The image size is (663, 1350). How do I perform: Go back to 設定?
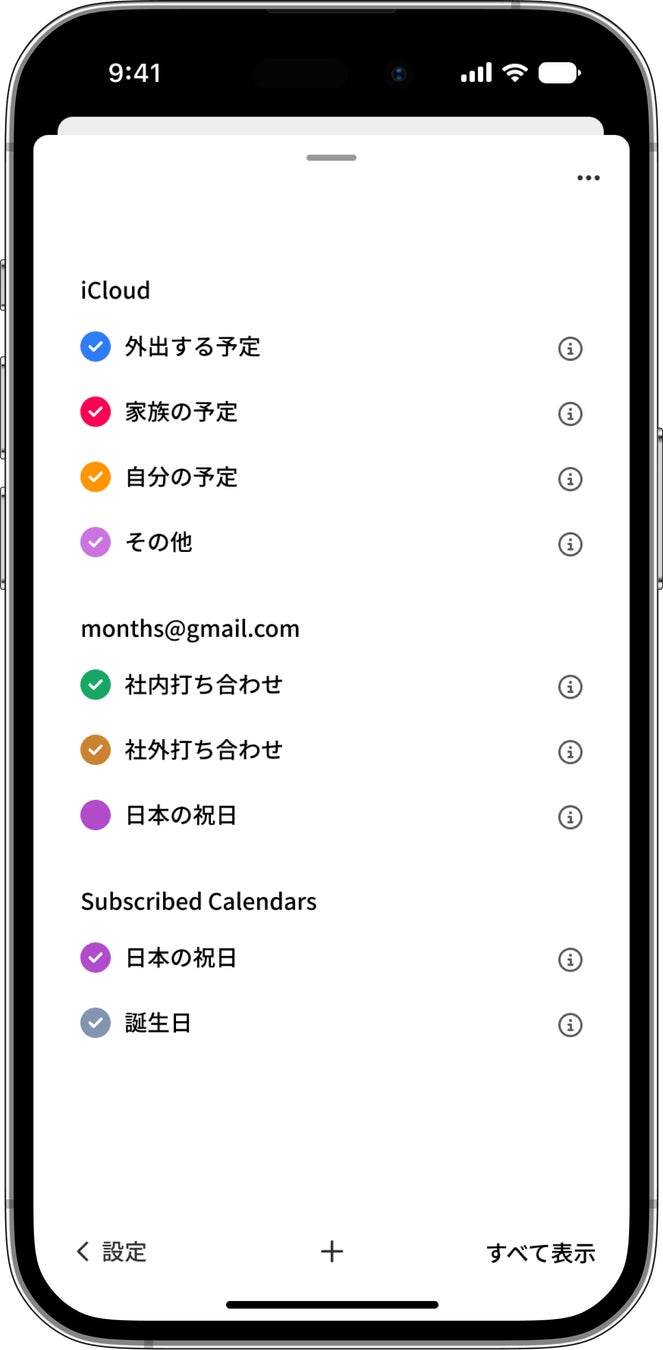click(x=112, y=1252)
